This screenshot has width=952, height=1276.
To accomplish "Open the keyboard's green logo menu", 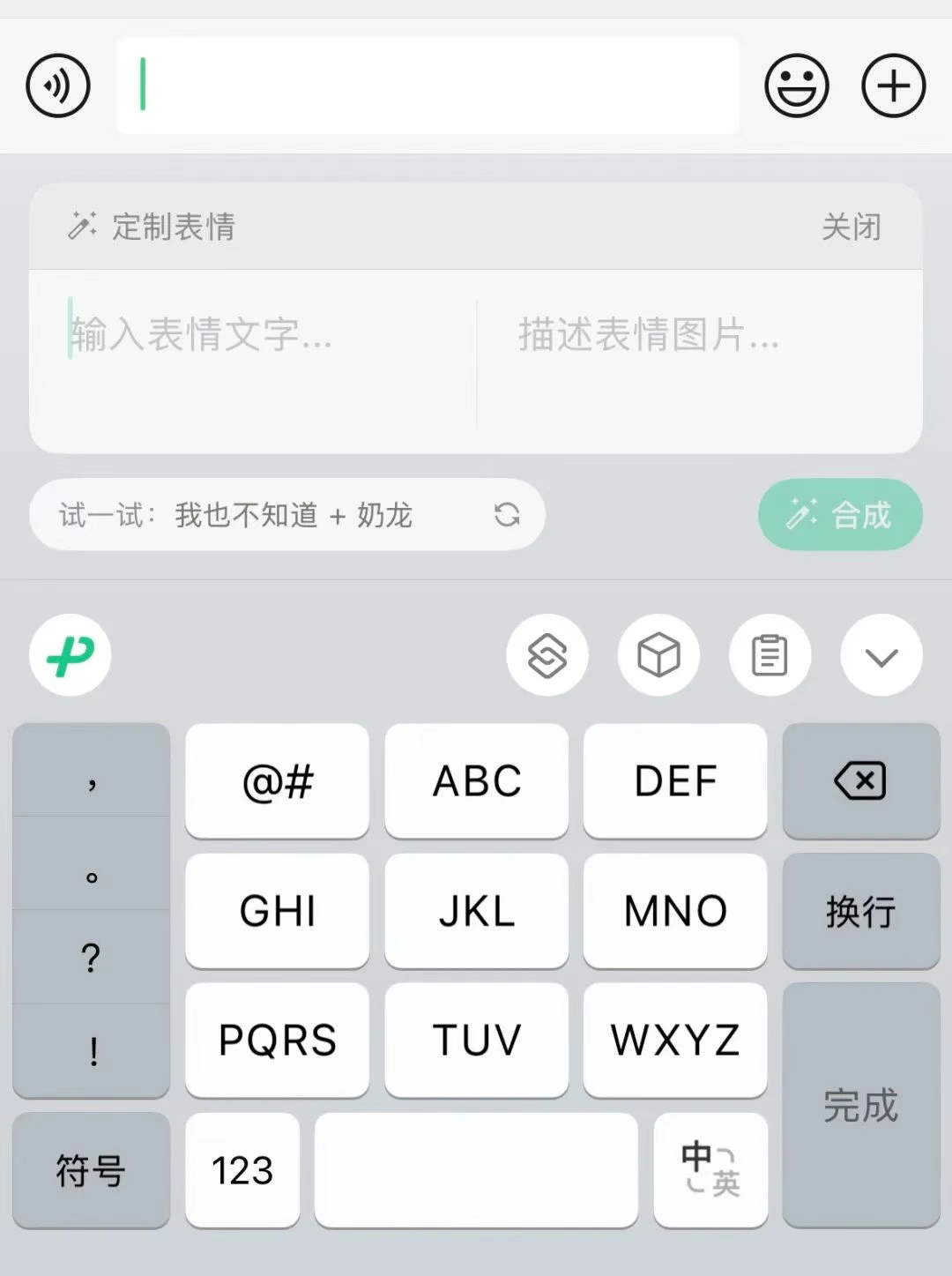I will (x=71, y=655).
